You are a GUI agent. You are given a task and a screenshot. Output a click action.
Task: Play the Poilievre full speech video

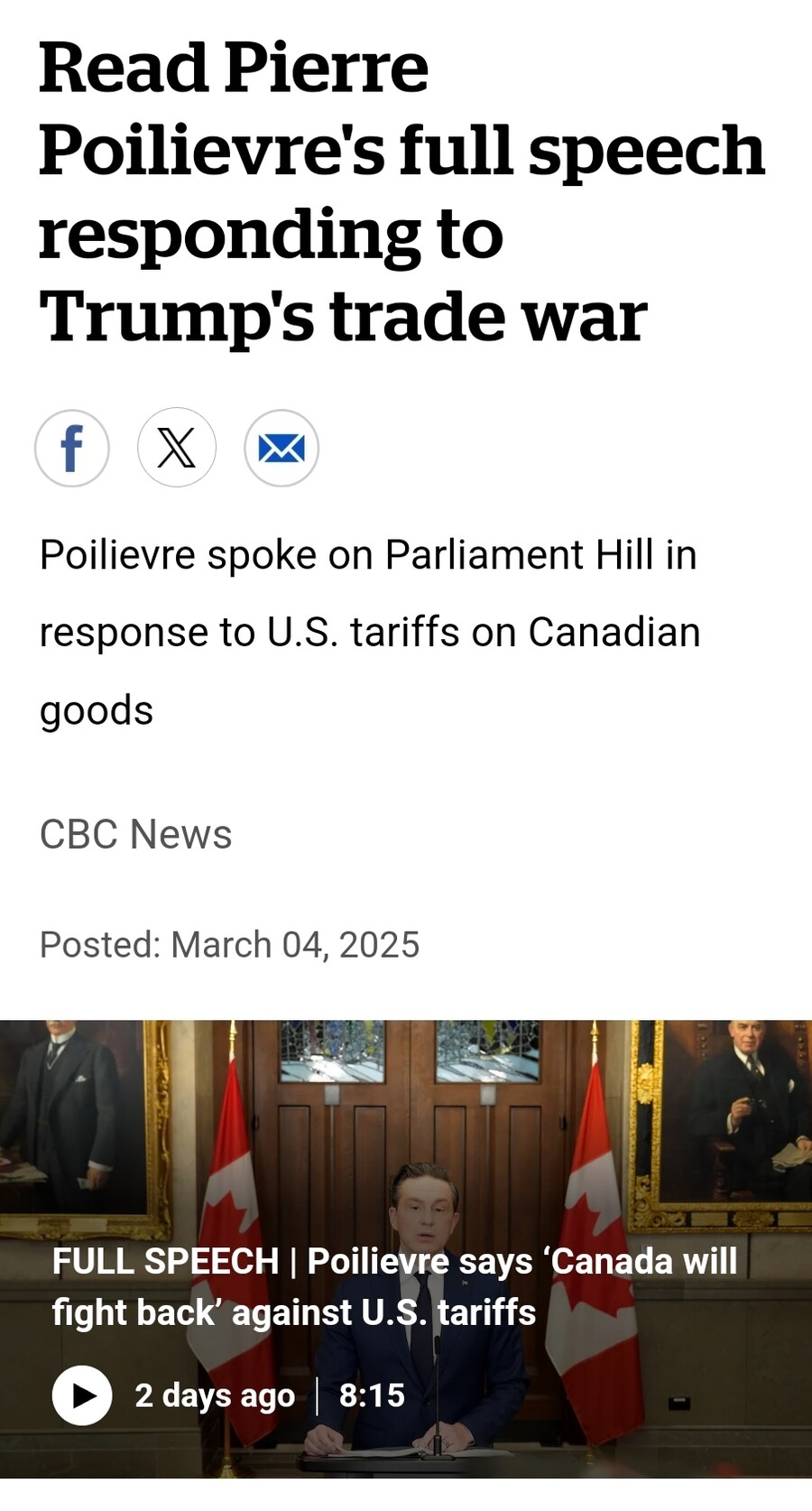pos(82,1395)
